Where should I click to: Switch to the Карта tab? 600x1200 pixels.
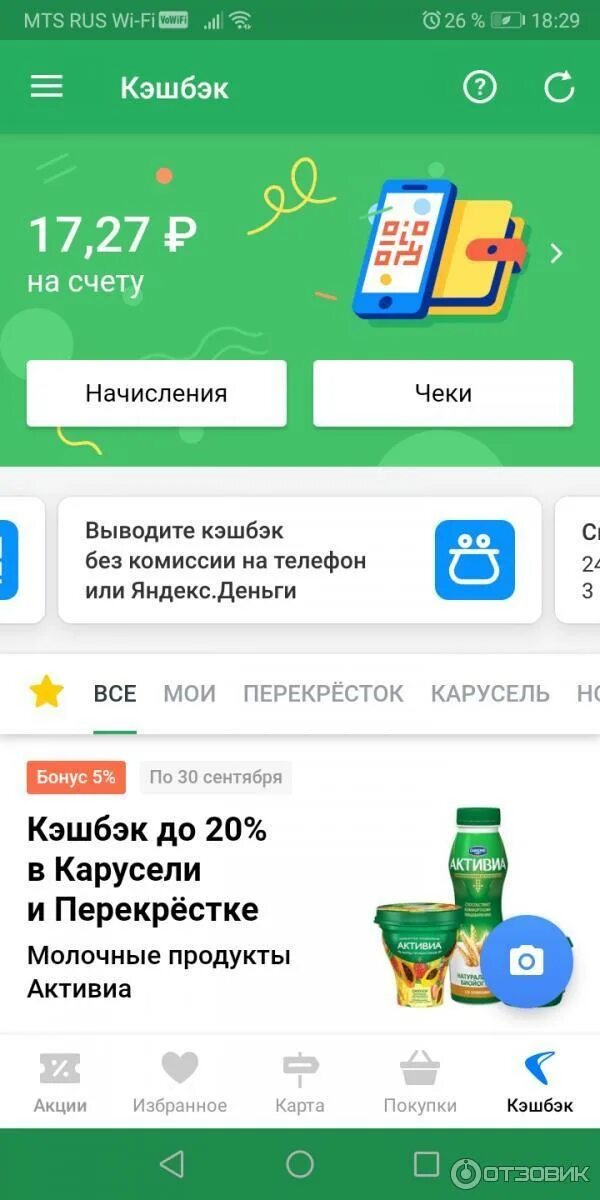tap(300, 1082)
